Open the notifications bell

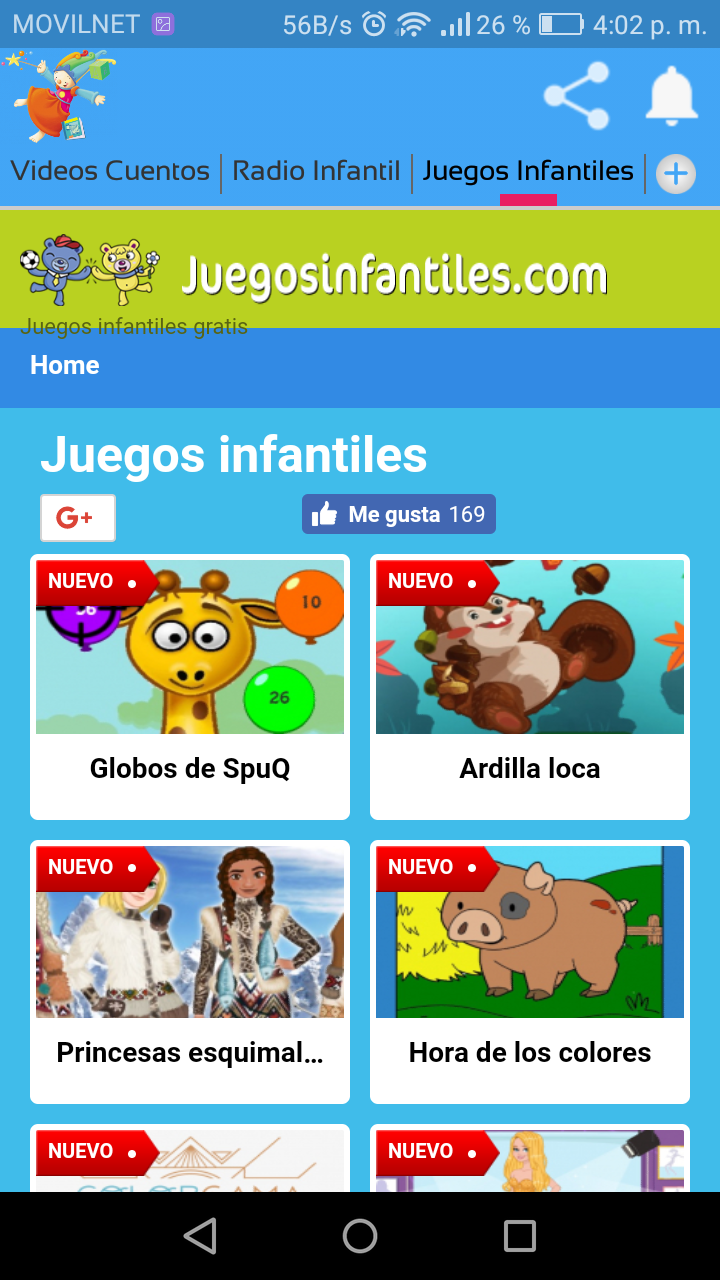coord(671,96)
